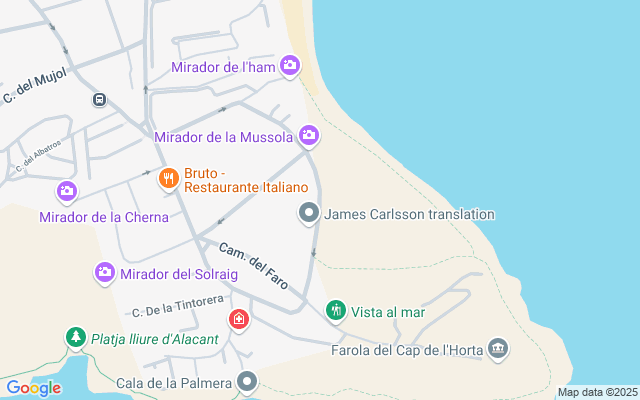Open Farola del Cap de l'Horta marker
The width and height of the screenshot is (640, 400).
coord(498,349)
